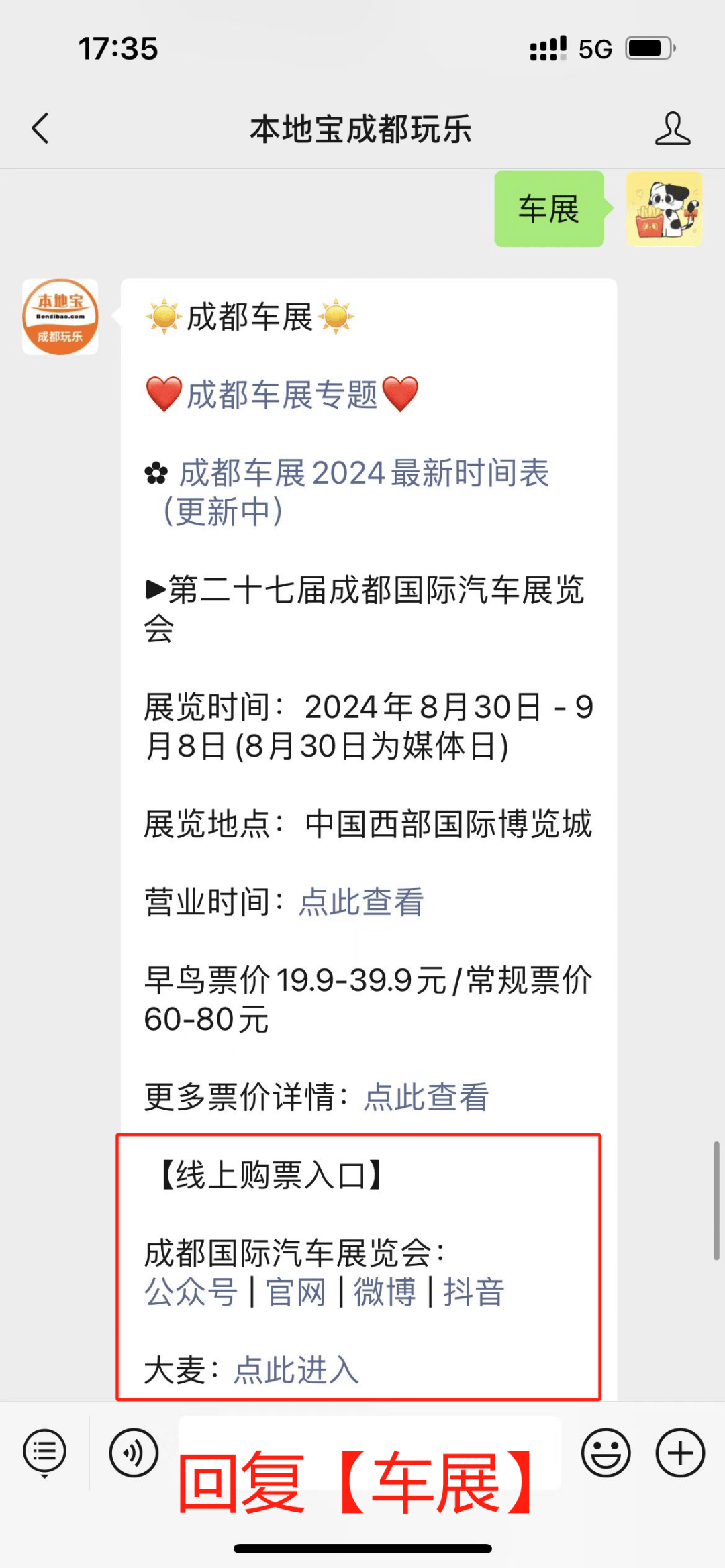The image size is (725, 1568).
Task: Open the contact profile icon top right
Action: (x=674, y=129)
